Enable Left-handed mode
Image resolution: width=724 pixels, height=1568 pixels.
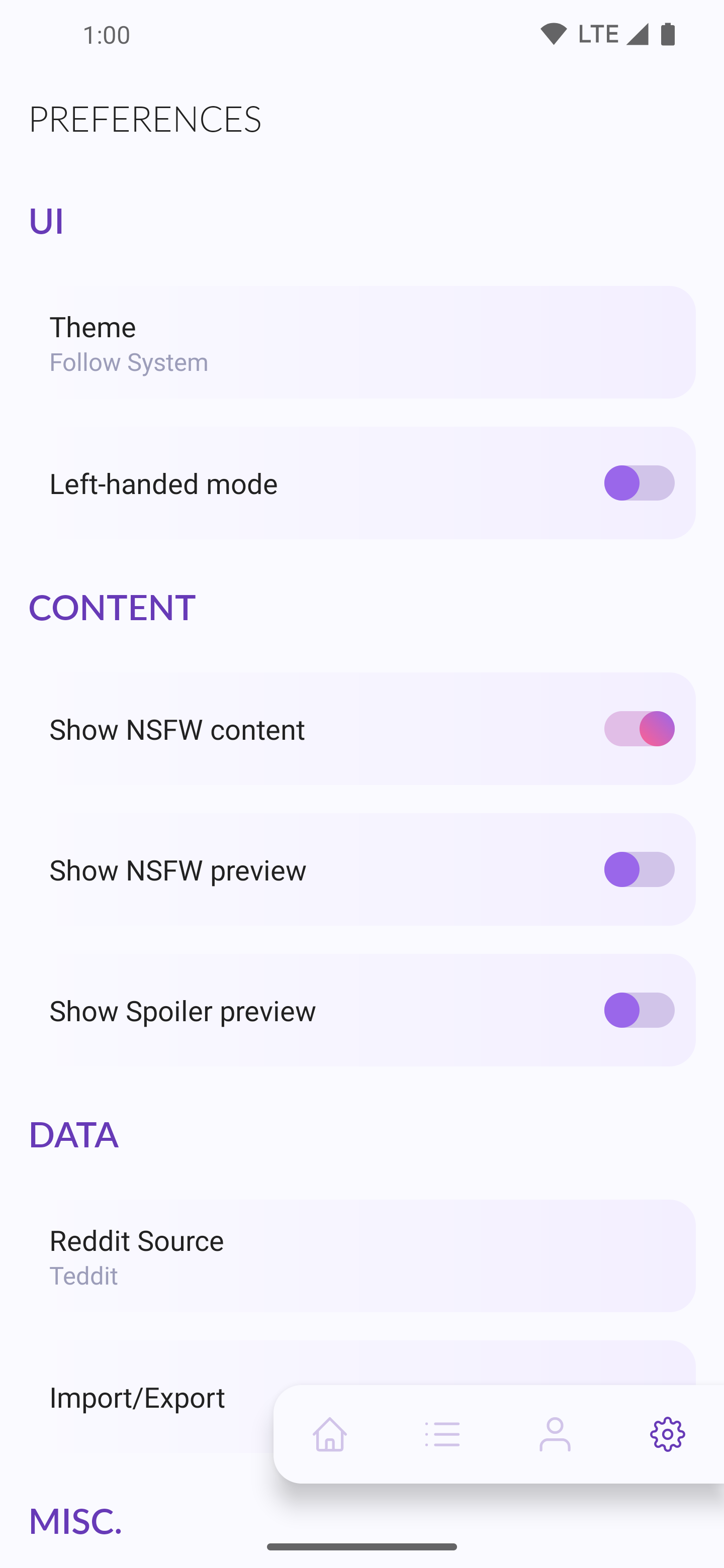click(639, 483)
